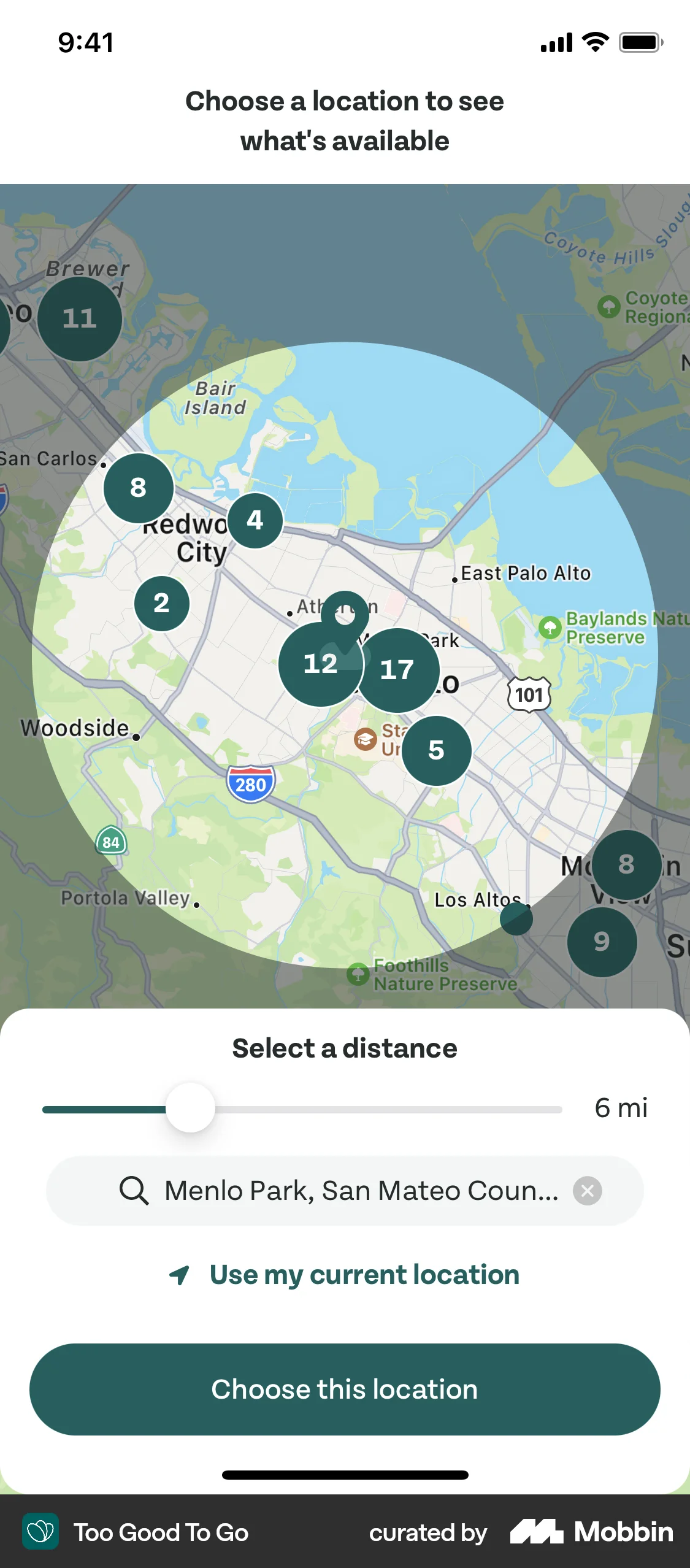Tap the cluster showing 8 at Mountain View
This screenshot has width=690, height=1568.
coord(626,865)
